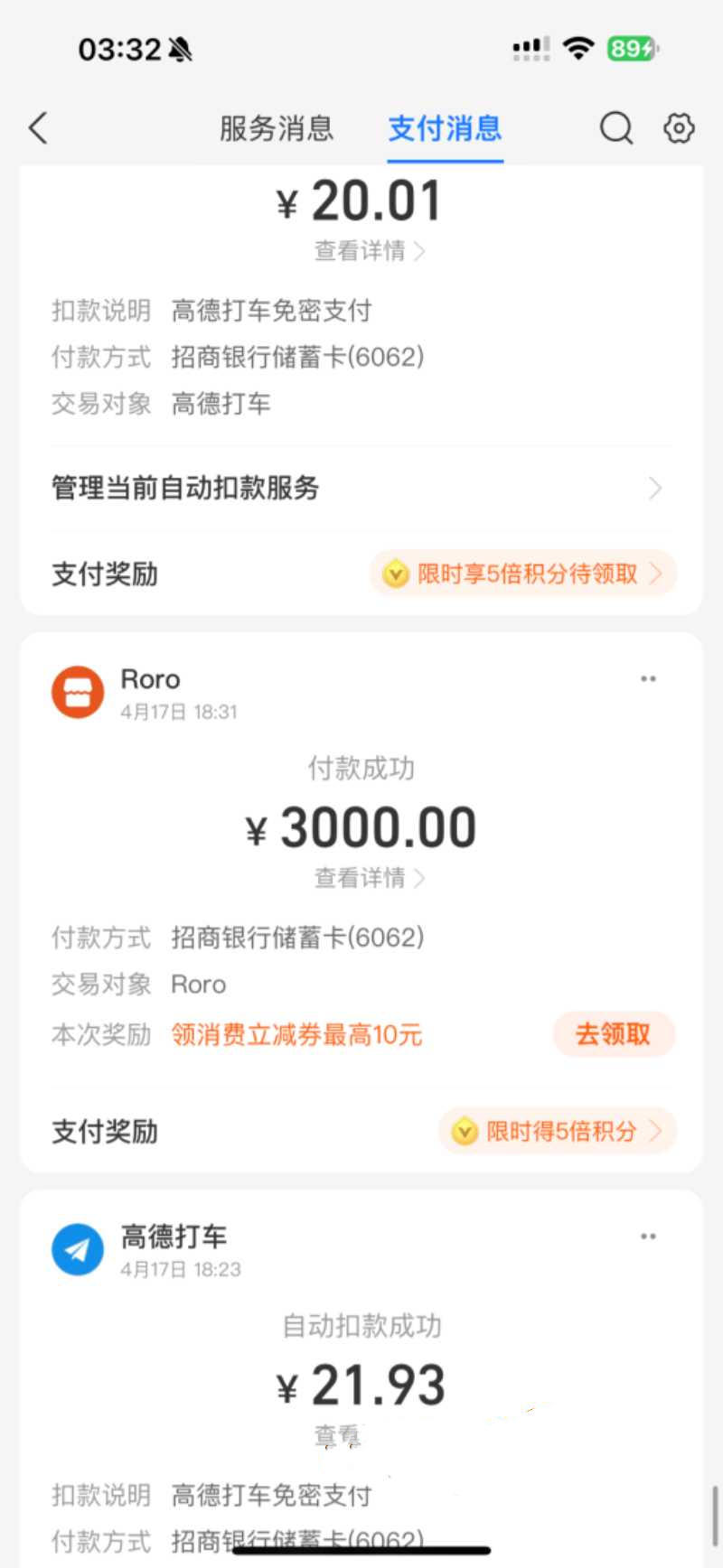Tap the battery indicator showing 89%

[633, 50]
